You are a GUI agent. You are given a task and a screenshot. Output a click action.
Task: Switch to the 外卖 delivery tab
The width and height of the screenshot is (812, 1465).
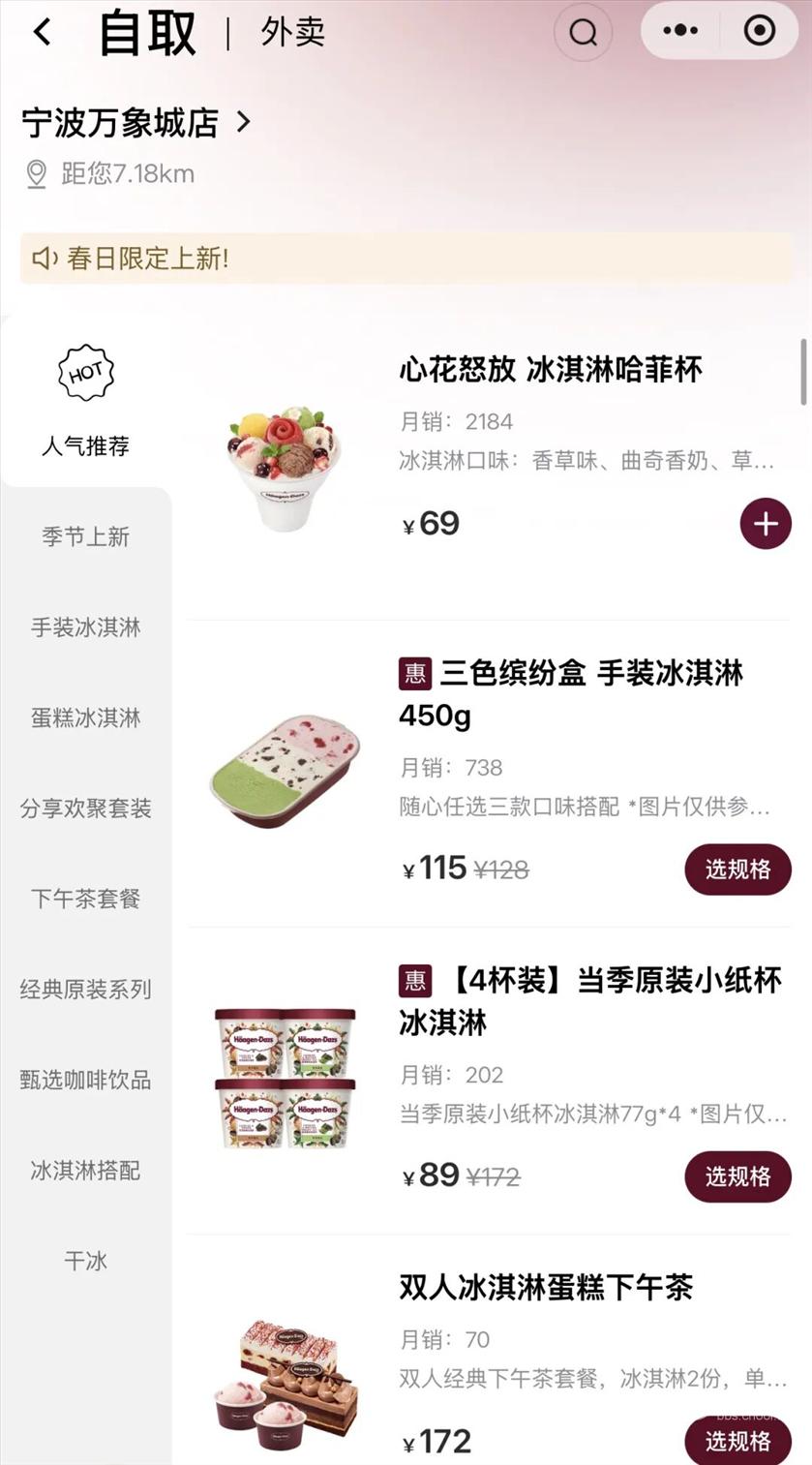(292, 33)
